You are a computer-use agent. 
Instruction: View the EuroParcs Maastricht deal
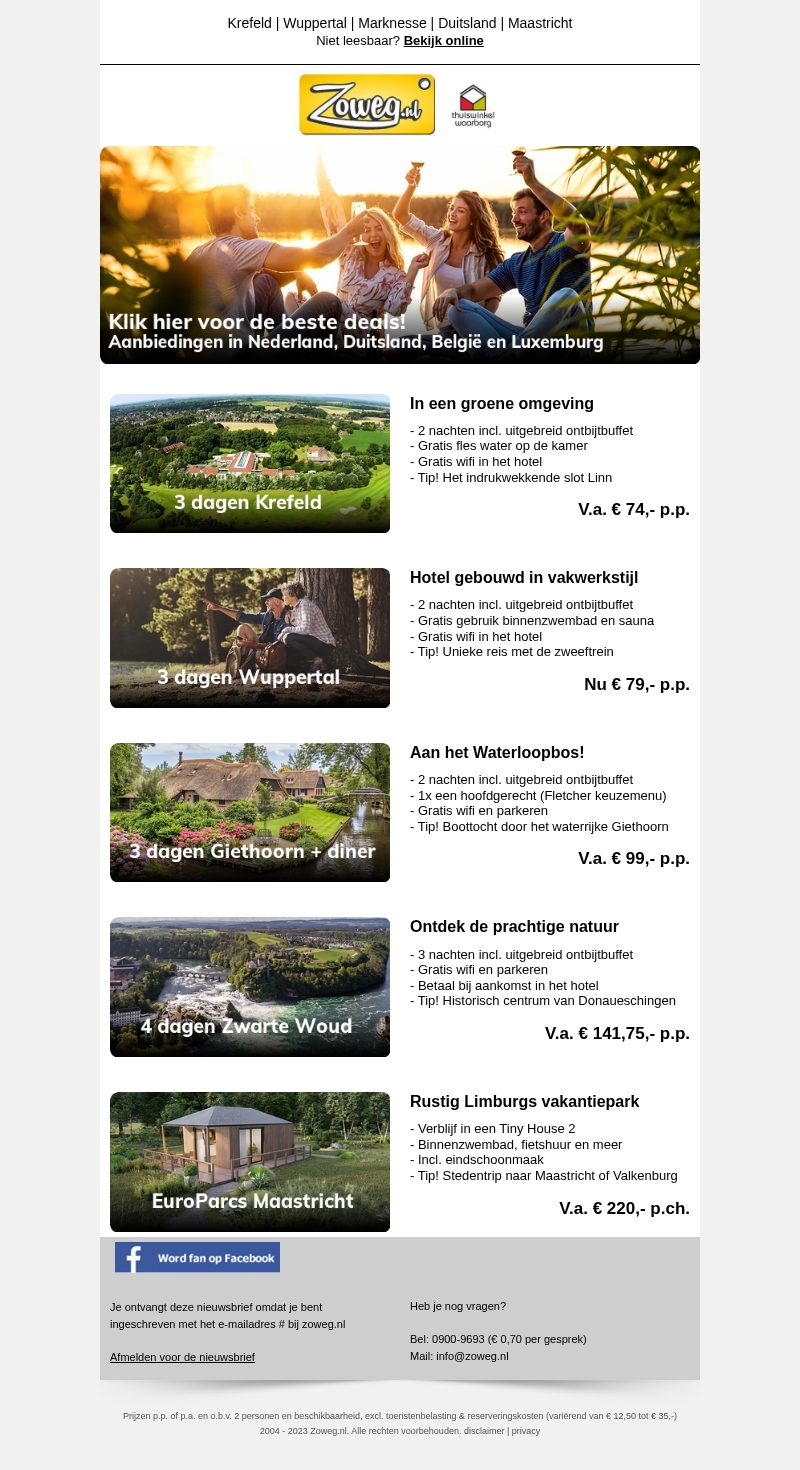coord(250,1162)
